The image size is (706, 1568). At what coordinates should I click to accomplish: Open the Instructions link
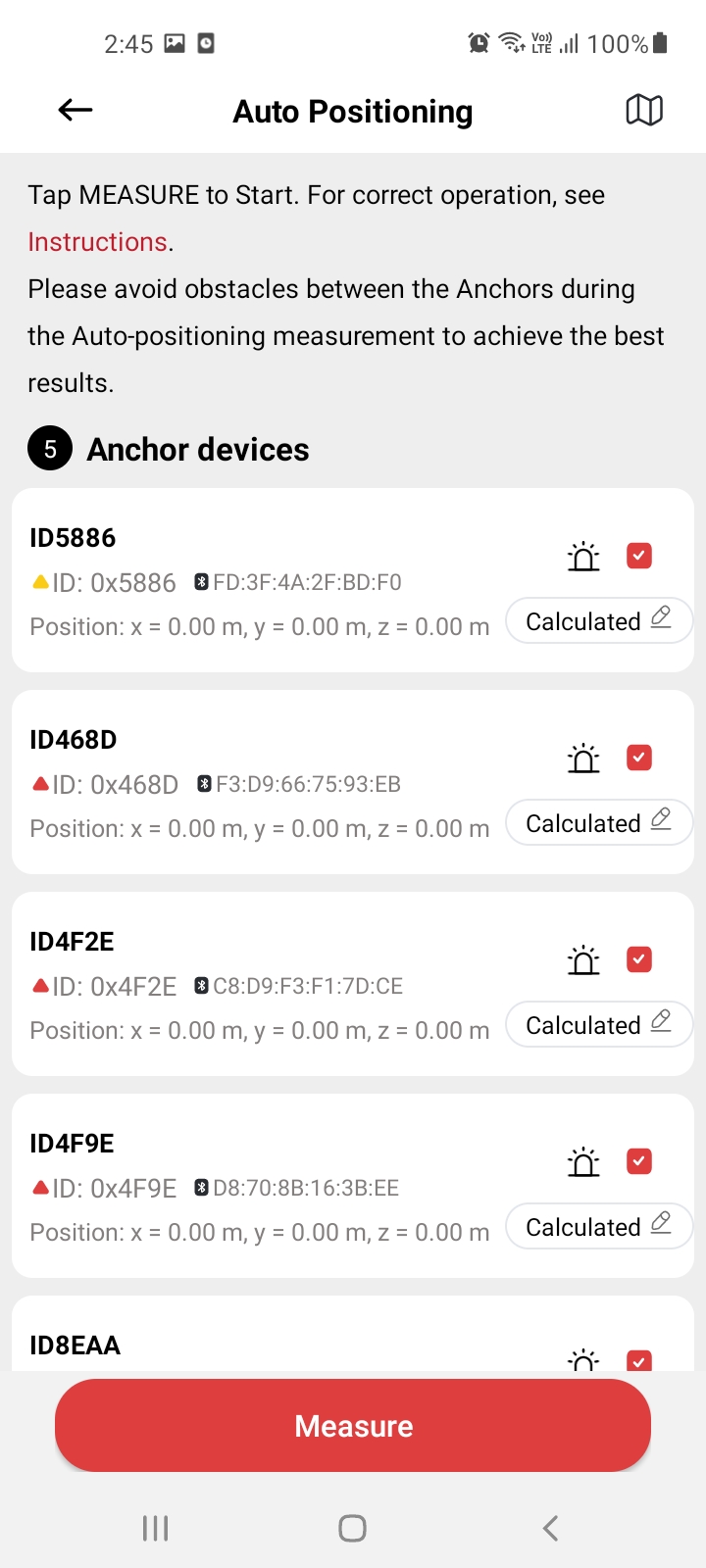97,242
